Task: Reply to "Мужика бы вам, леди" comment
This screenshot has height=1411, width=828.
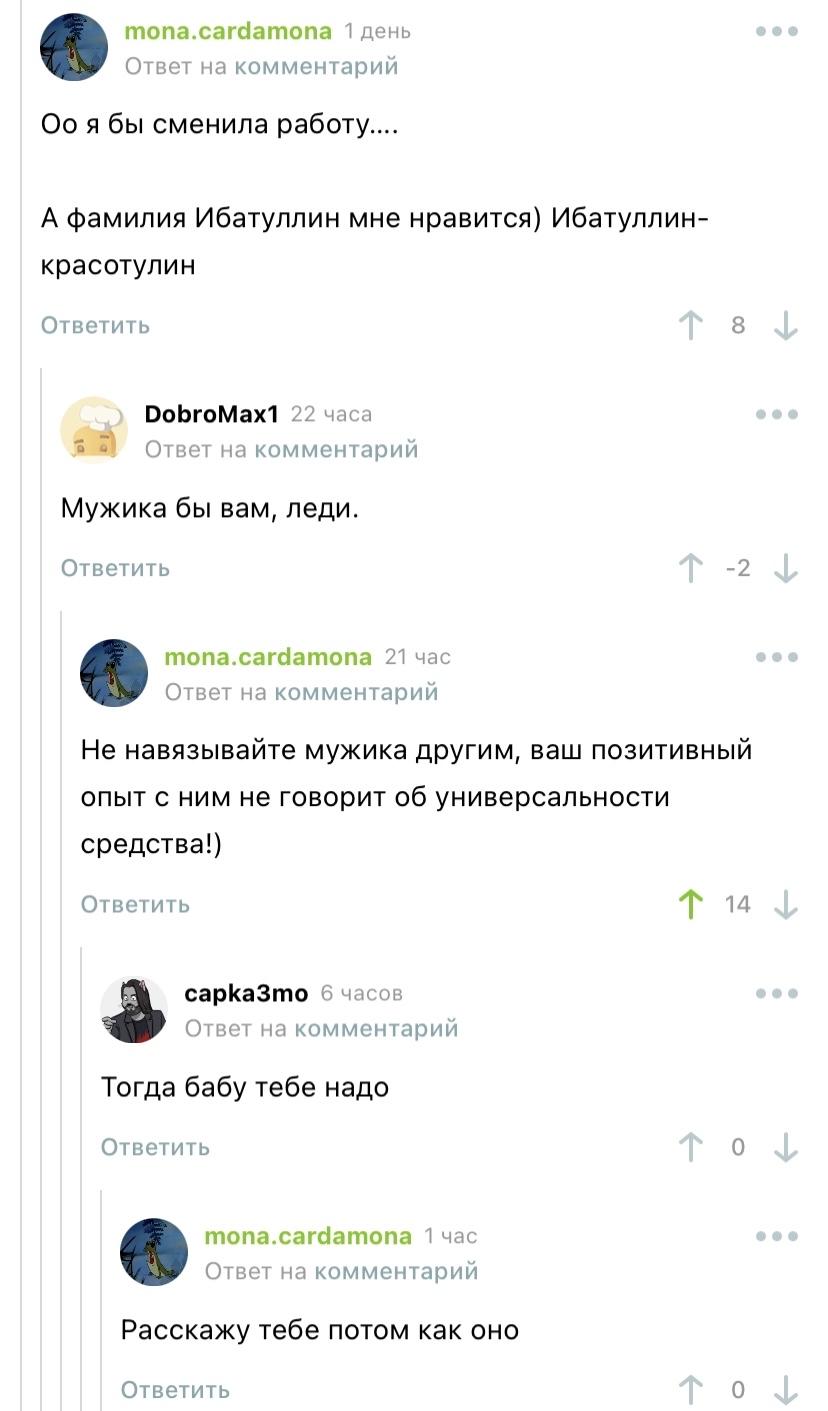Action: pyautogui.click(x=116, y=568)
